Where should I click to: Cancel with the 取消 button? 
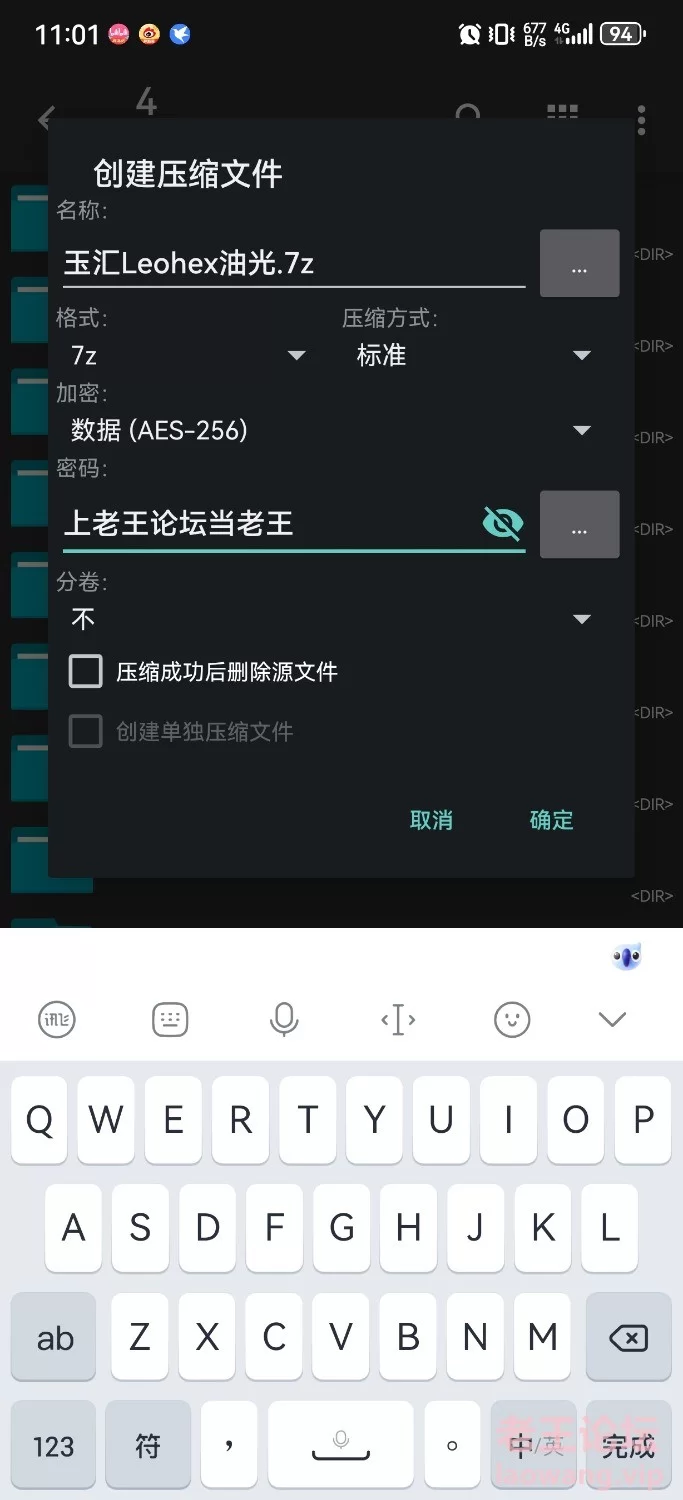pyautogui.click(x=431, y=820)
